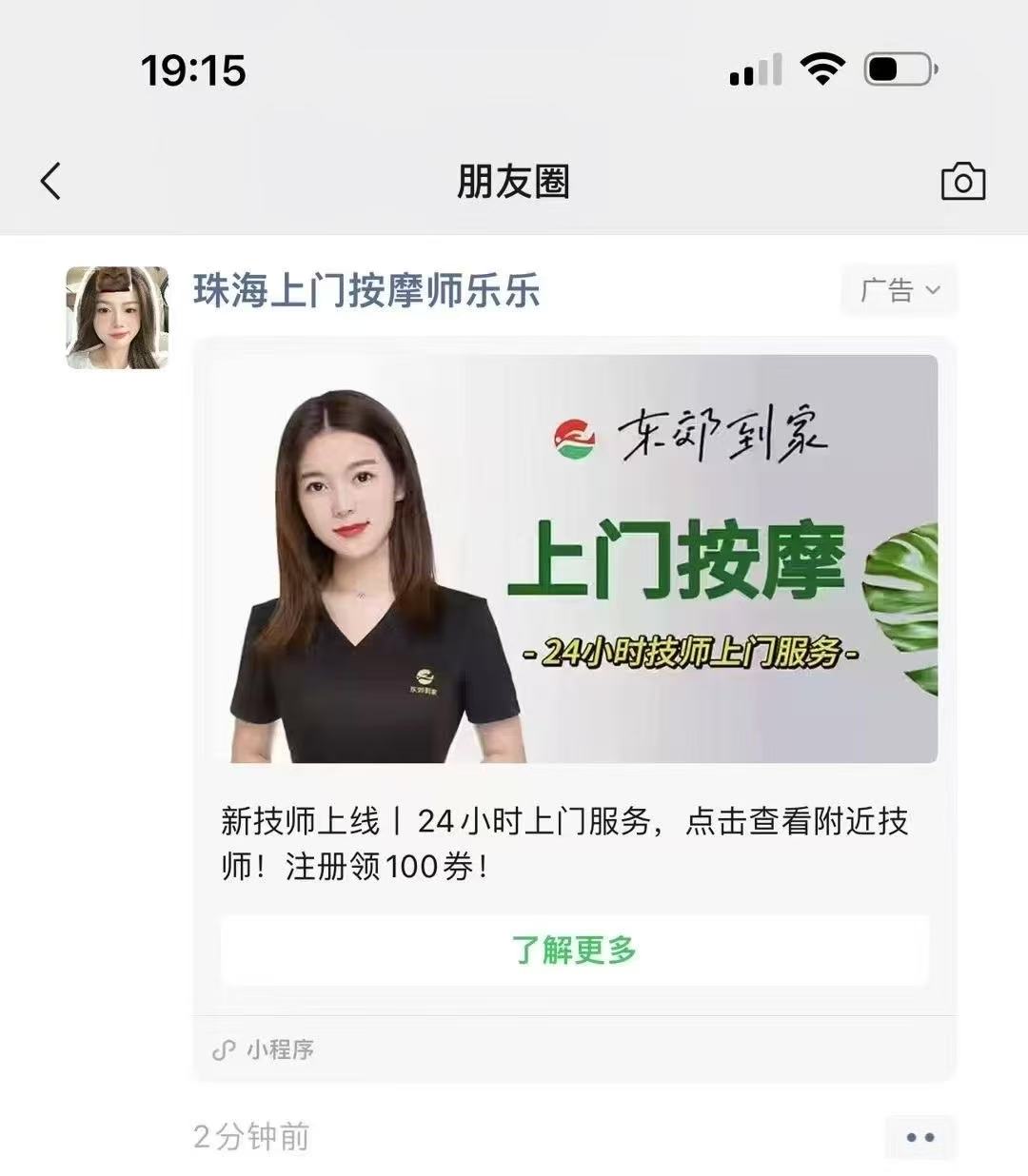Screen dimensions: 1028x1176
Task: Open the camera to post a moment
Action: click(962, 181)
